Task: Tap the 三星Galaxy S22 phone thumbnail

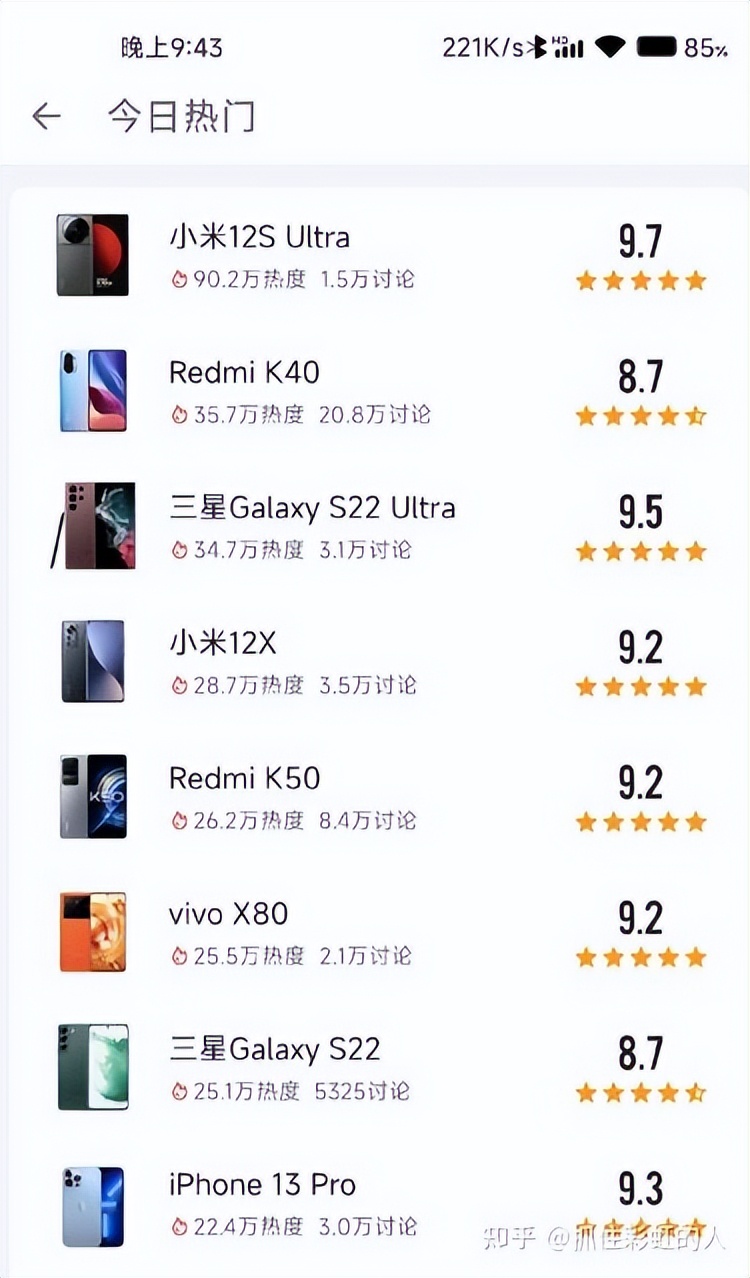Action: click(92, 1066)
